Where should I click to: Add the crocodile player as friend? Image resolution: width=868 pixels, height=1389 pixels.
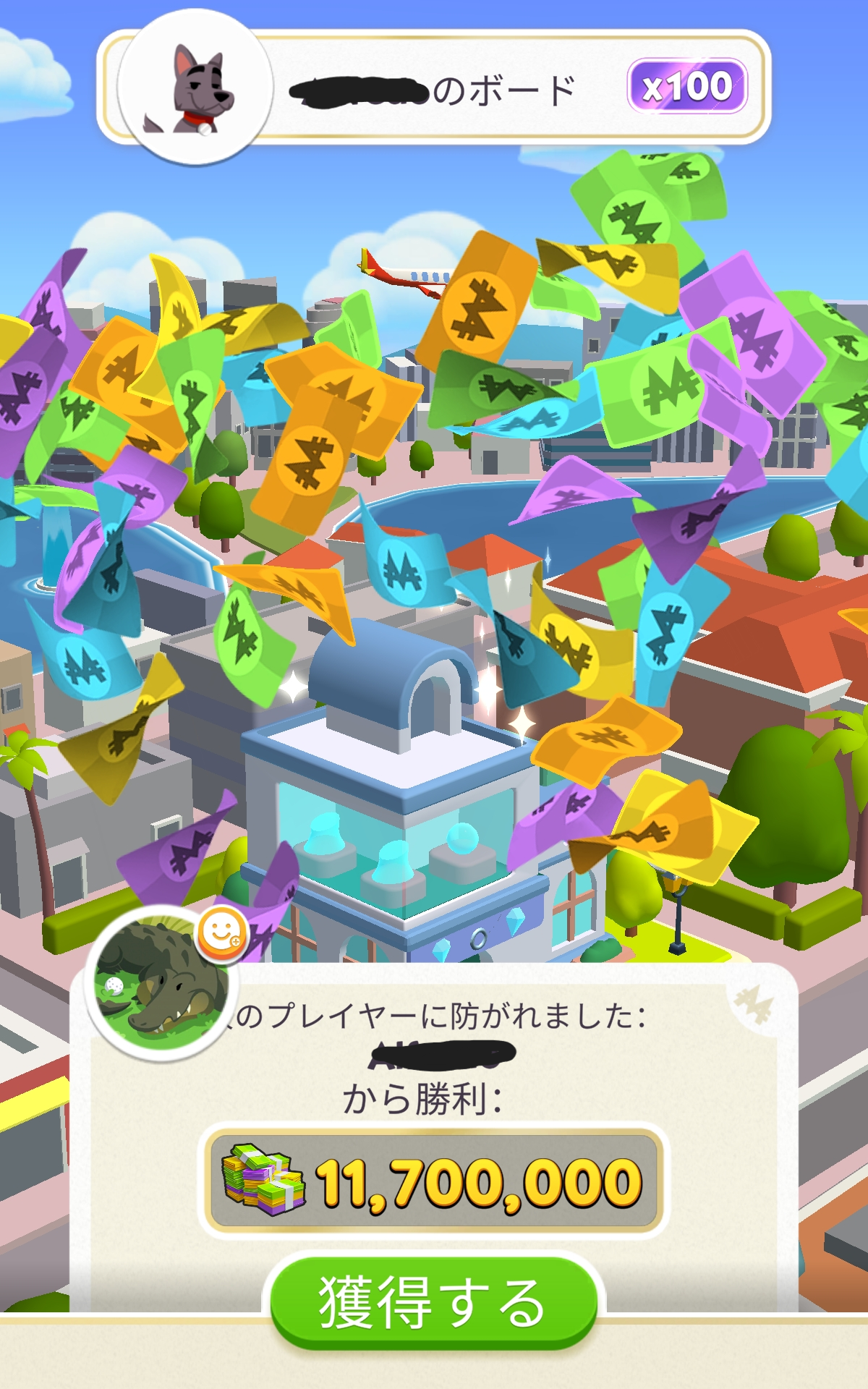pyautogui.click(x=222, y=934)
